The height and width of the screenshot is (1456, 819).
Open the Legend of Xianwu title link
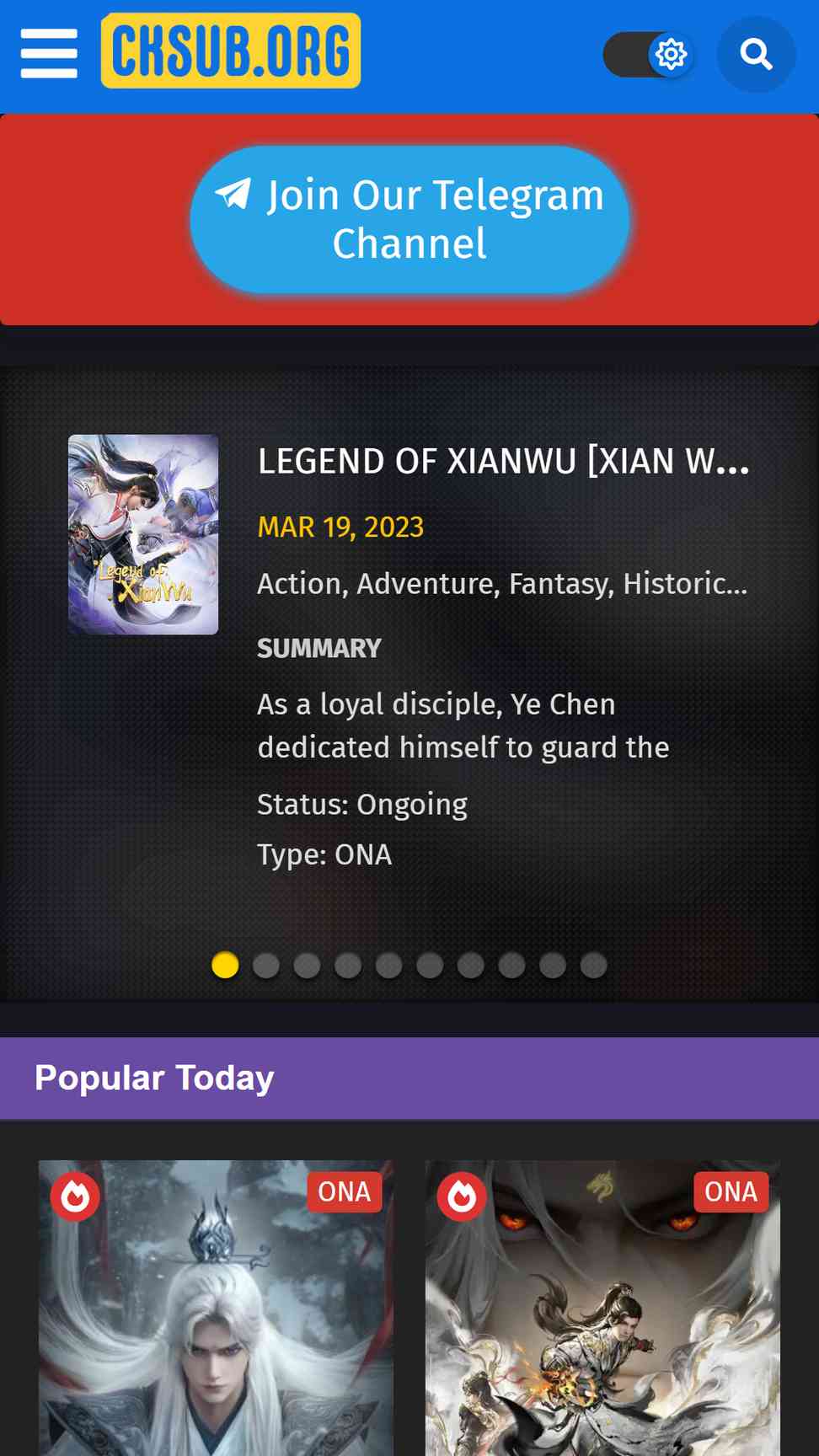point(504,462)
